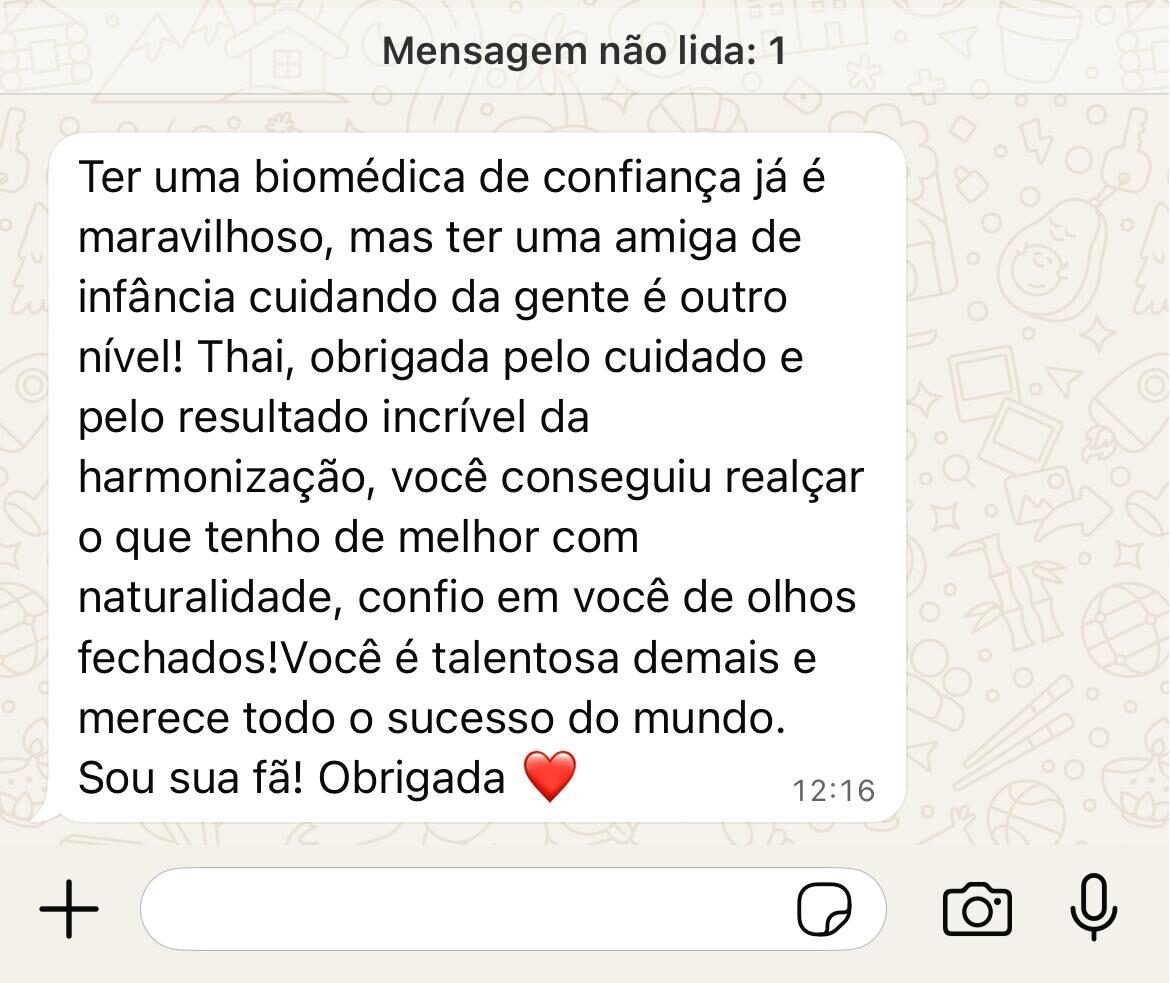Tap the message text input field

point(460,909)
